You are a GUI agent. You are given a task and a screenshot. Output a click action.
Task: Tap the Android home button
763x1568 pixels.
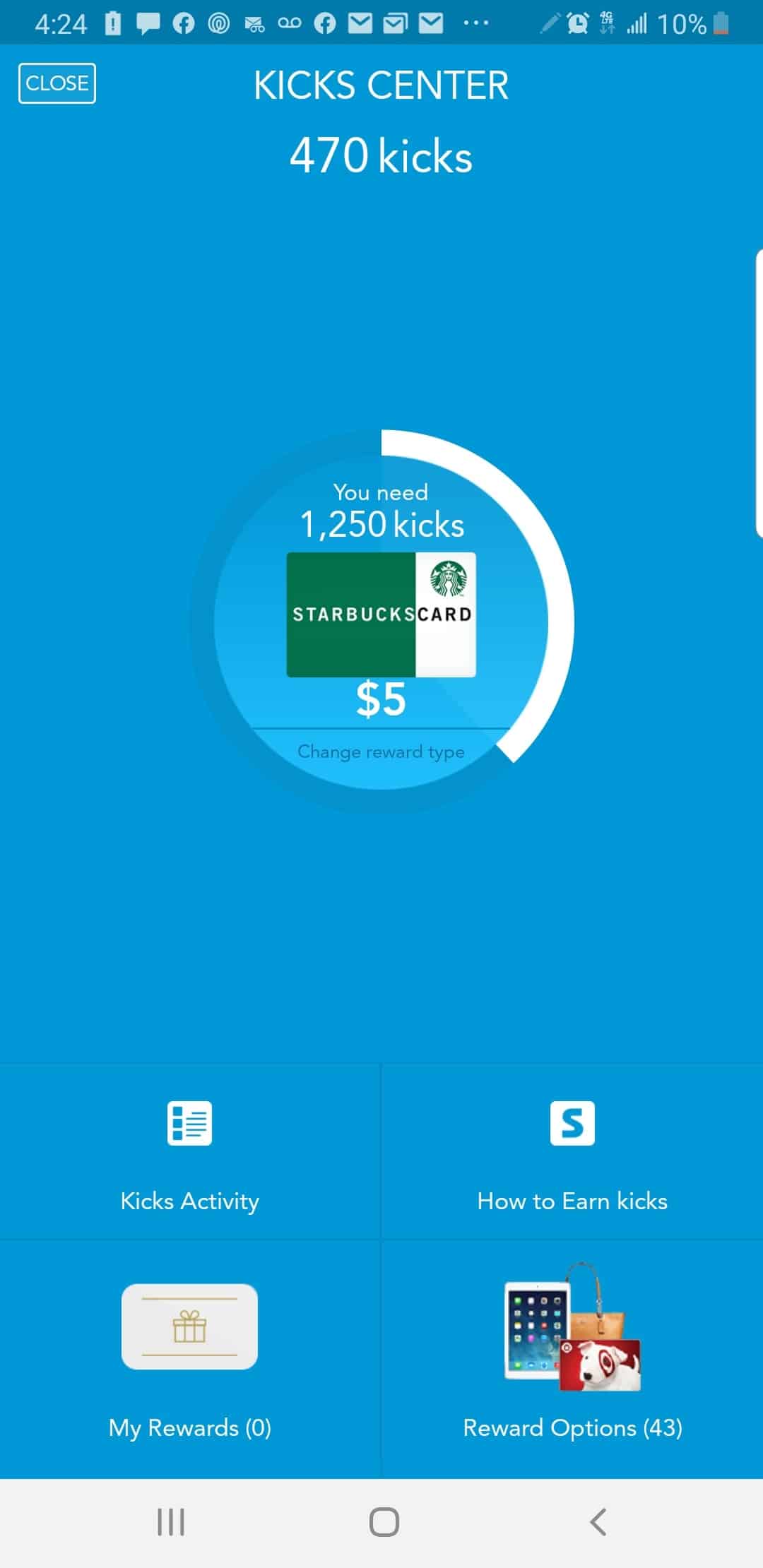tap(381, 1524)
